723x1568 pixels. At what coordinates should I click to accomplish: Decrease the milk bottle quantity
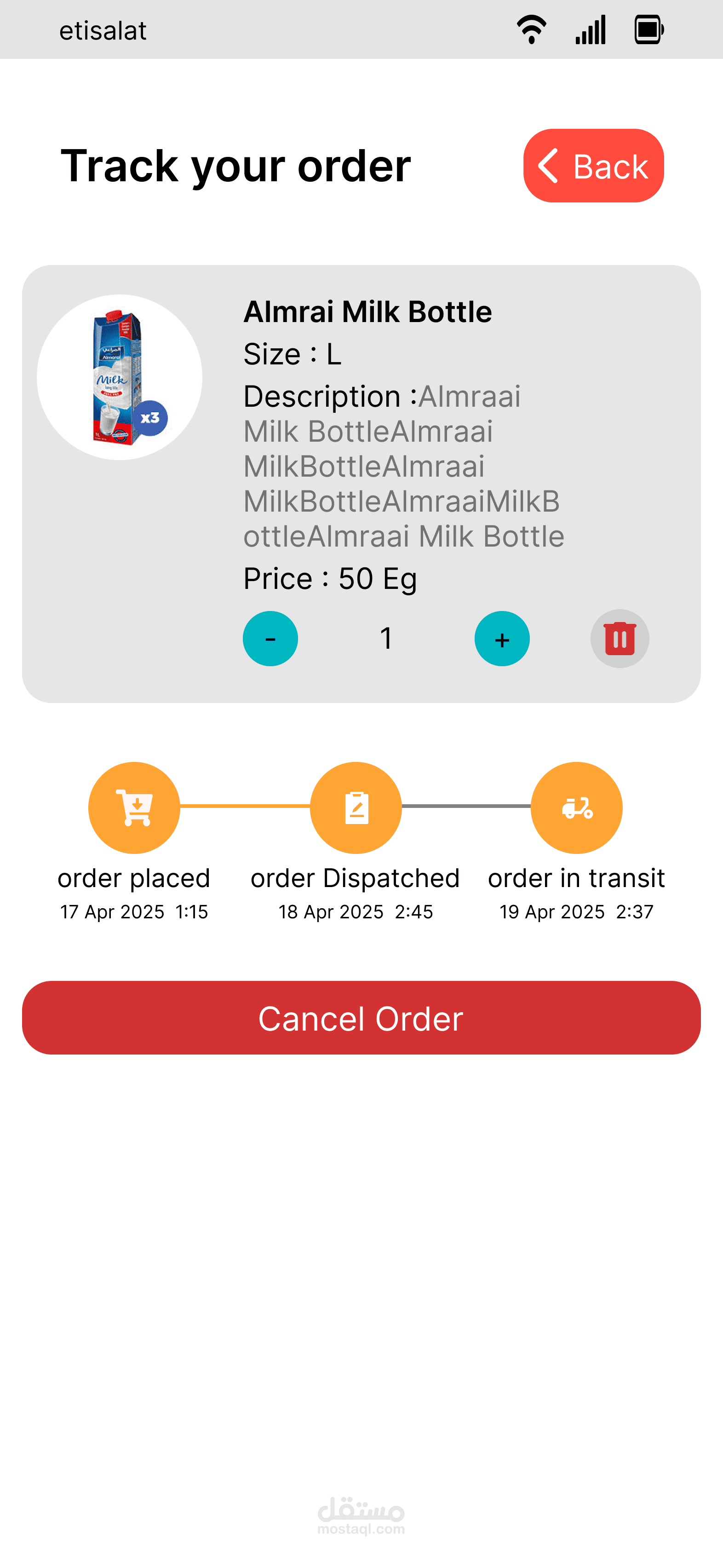point(270,639)
